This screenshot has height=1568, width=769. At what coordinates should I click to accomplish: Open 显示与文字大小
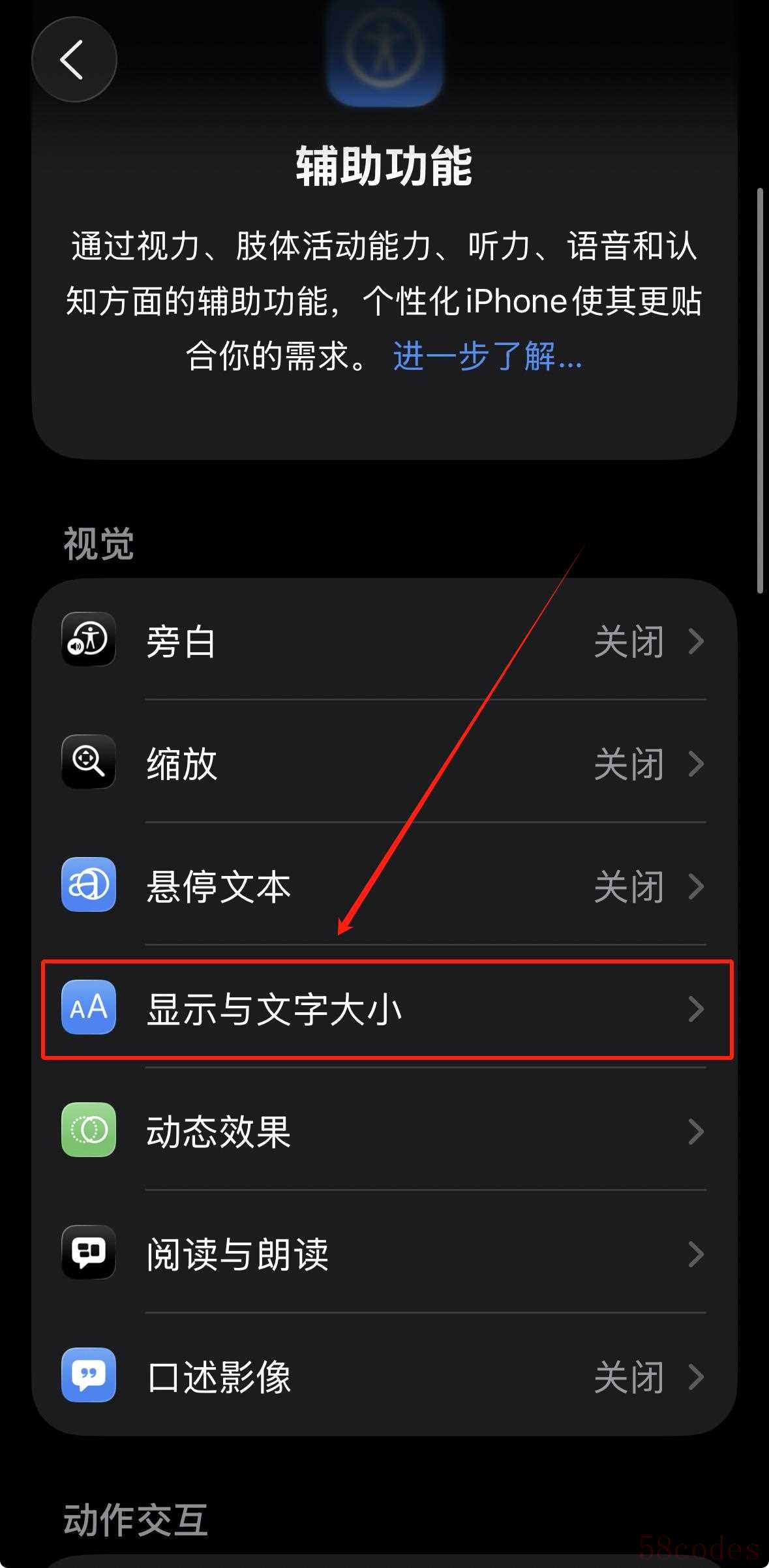[384, 1009]
